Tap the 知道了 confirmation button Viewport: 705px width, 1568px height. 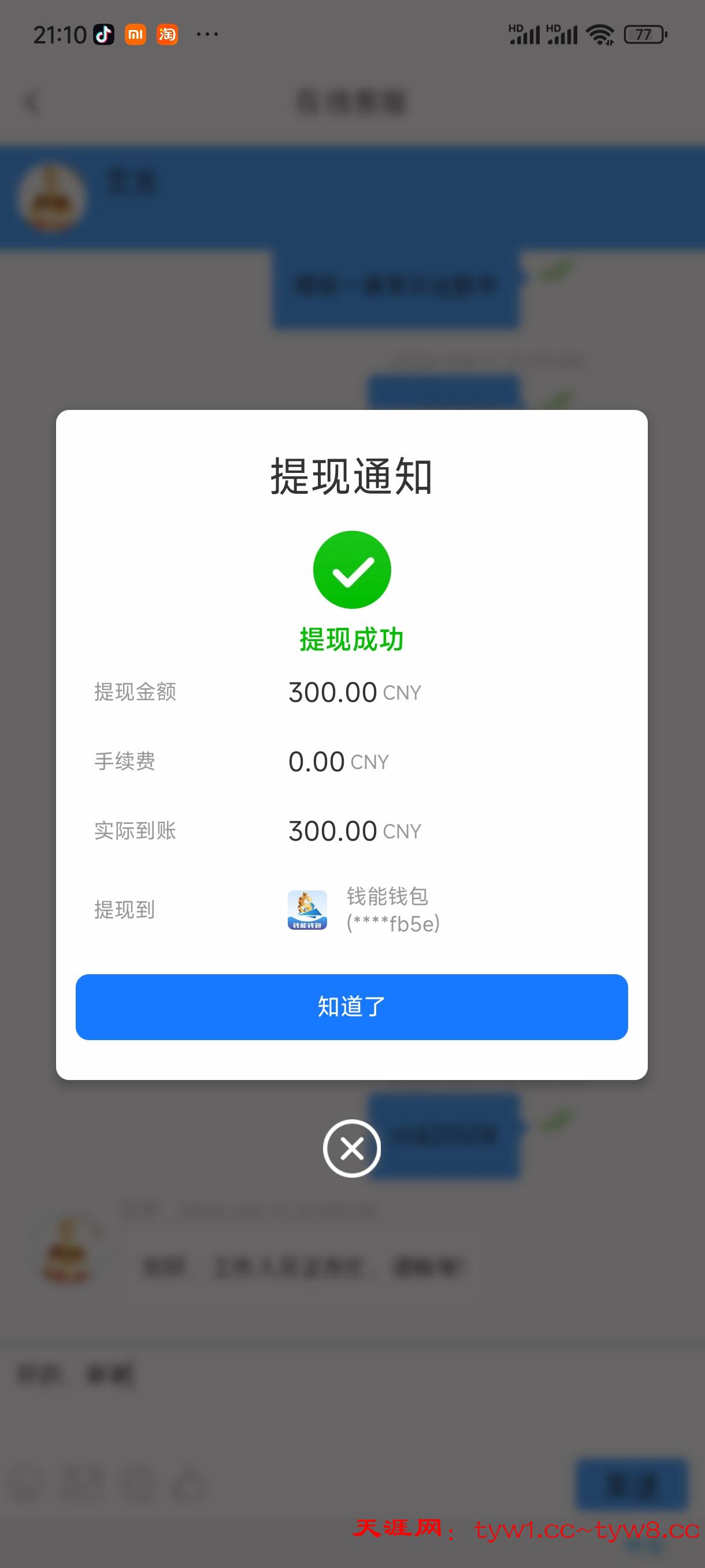click(351, 1007)
